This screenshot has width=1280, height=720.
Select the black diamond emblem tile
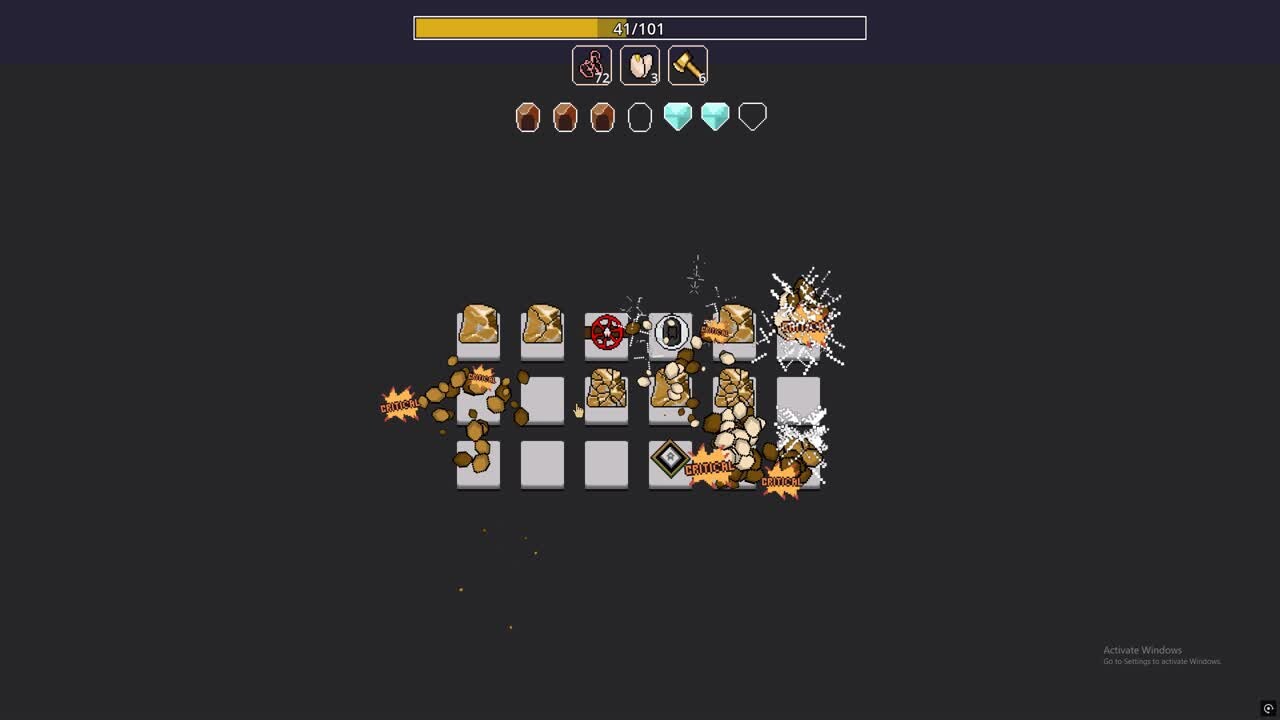[x=669, y=459]
